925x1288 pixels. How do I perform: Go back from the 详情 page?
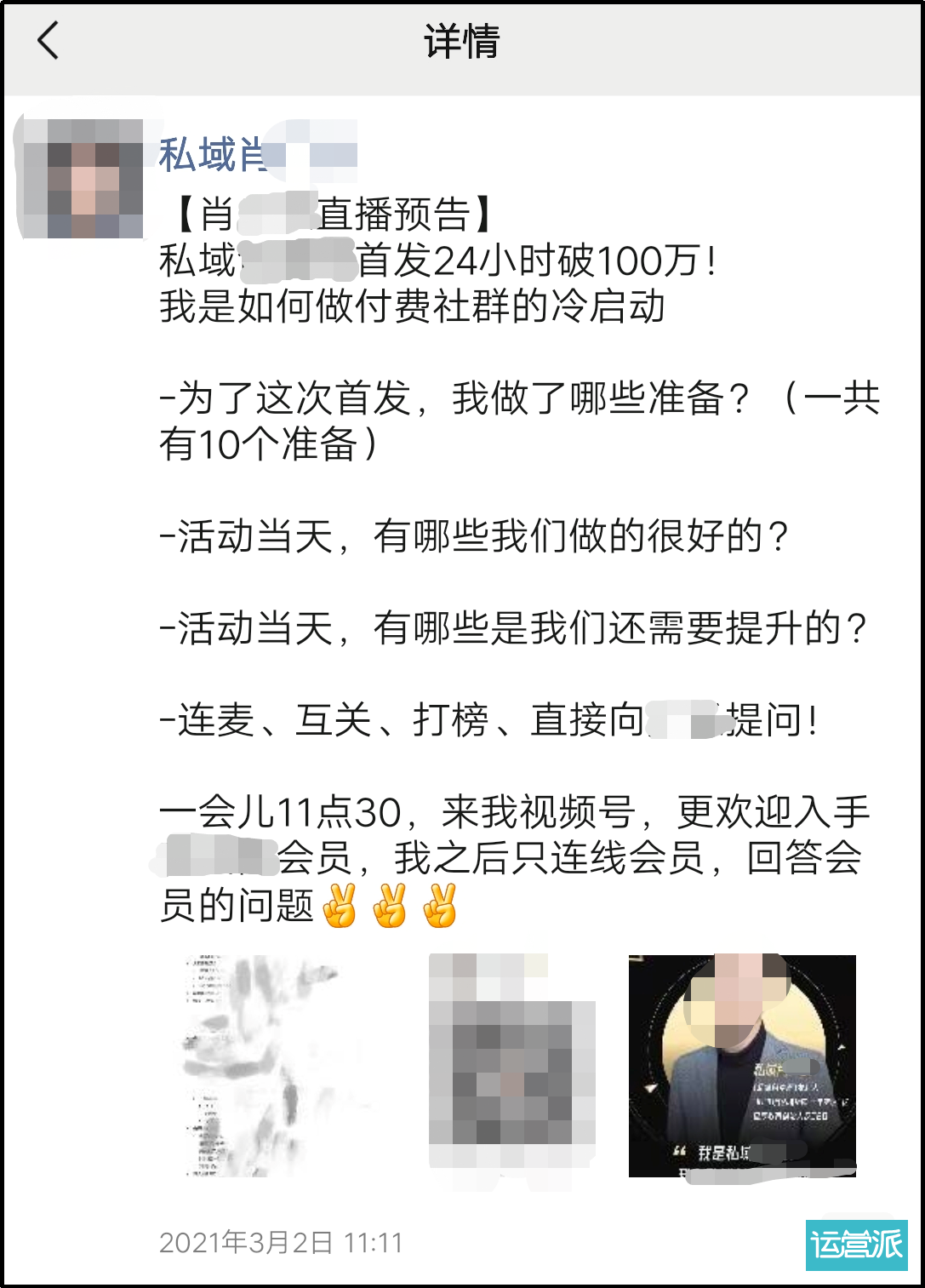click(49, 41)
